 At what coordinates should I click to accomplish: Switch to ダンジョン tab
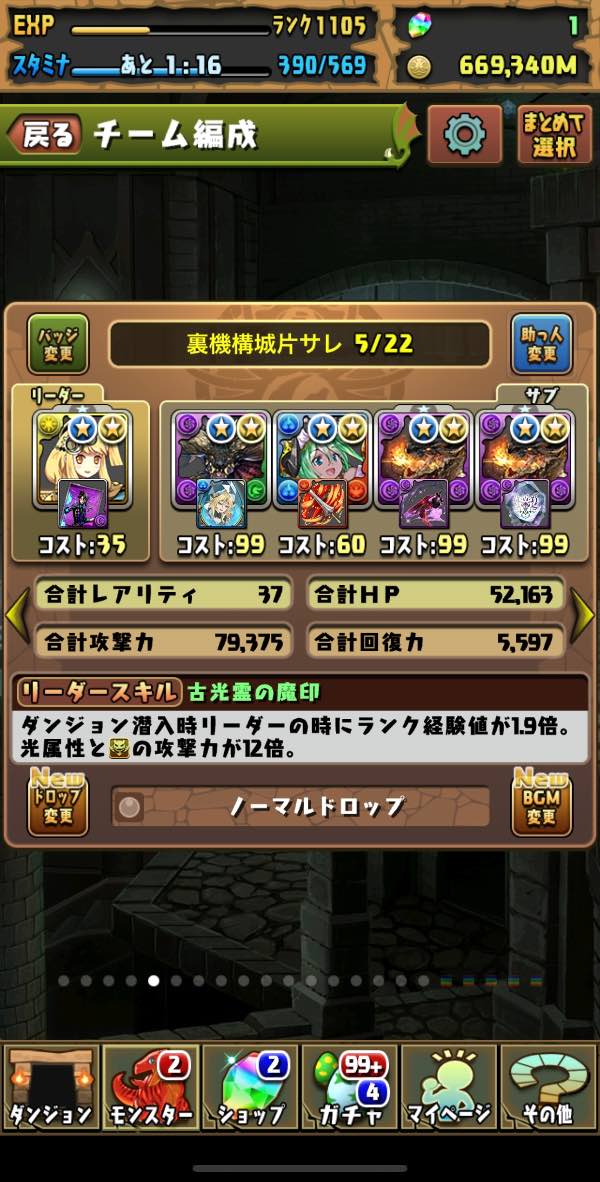coord(51,1087)
